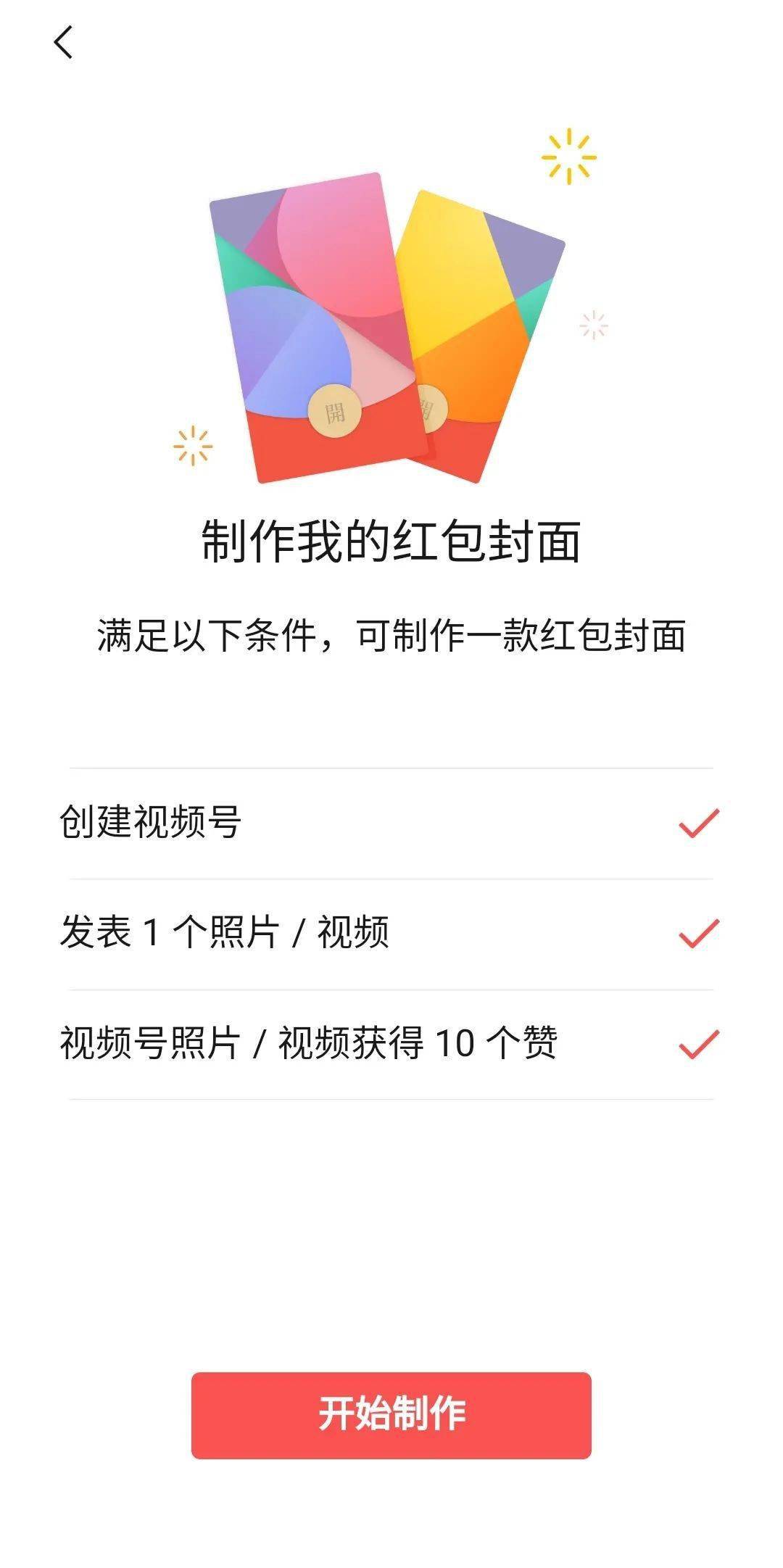Click the 满足以下条件 description text
The width and height of the screenshot is (783, 1568).
(x=391, y=634)
